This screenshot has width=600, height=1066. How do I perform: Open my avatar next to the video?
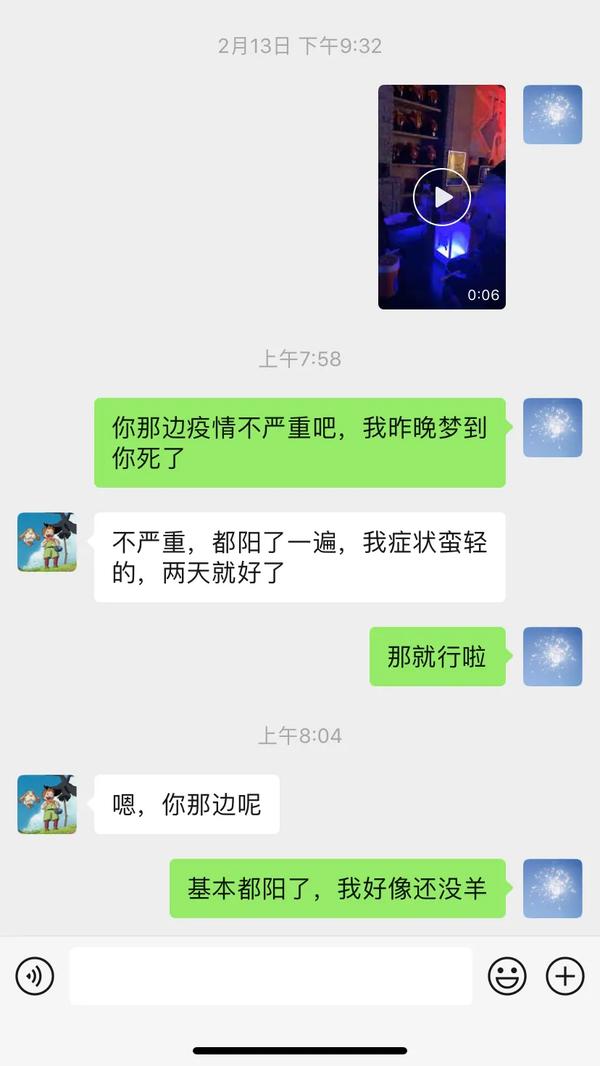coord(552,114)
